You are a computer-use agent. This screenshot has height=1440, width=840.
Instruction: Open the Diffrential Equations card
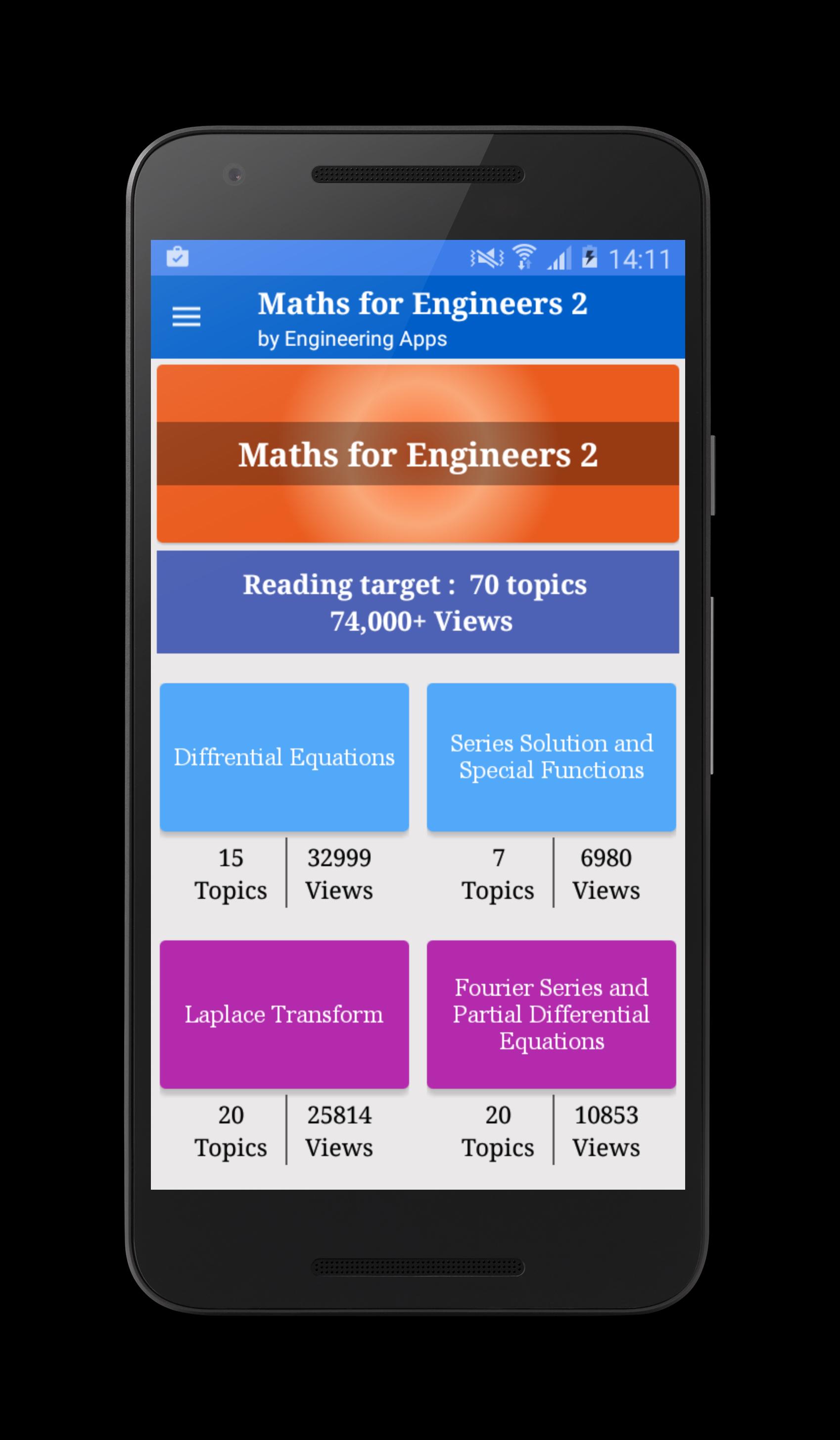[x=284, y=756]
